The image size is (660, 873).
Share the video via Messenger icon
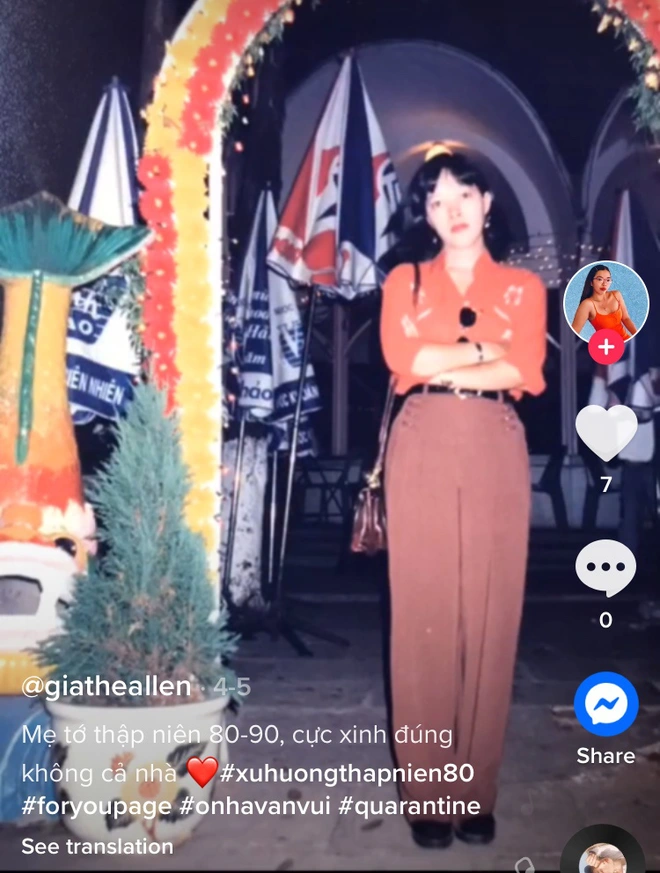[606, 704]
